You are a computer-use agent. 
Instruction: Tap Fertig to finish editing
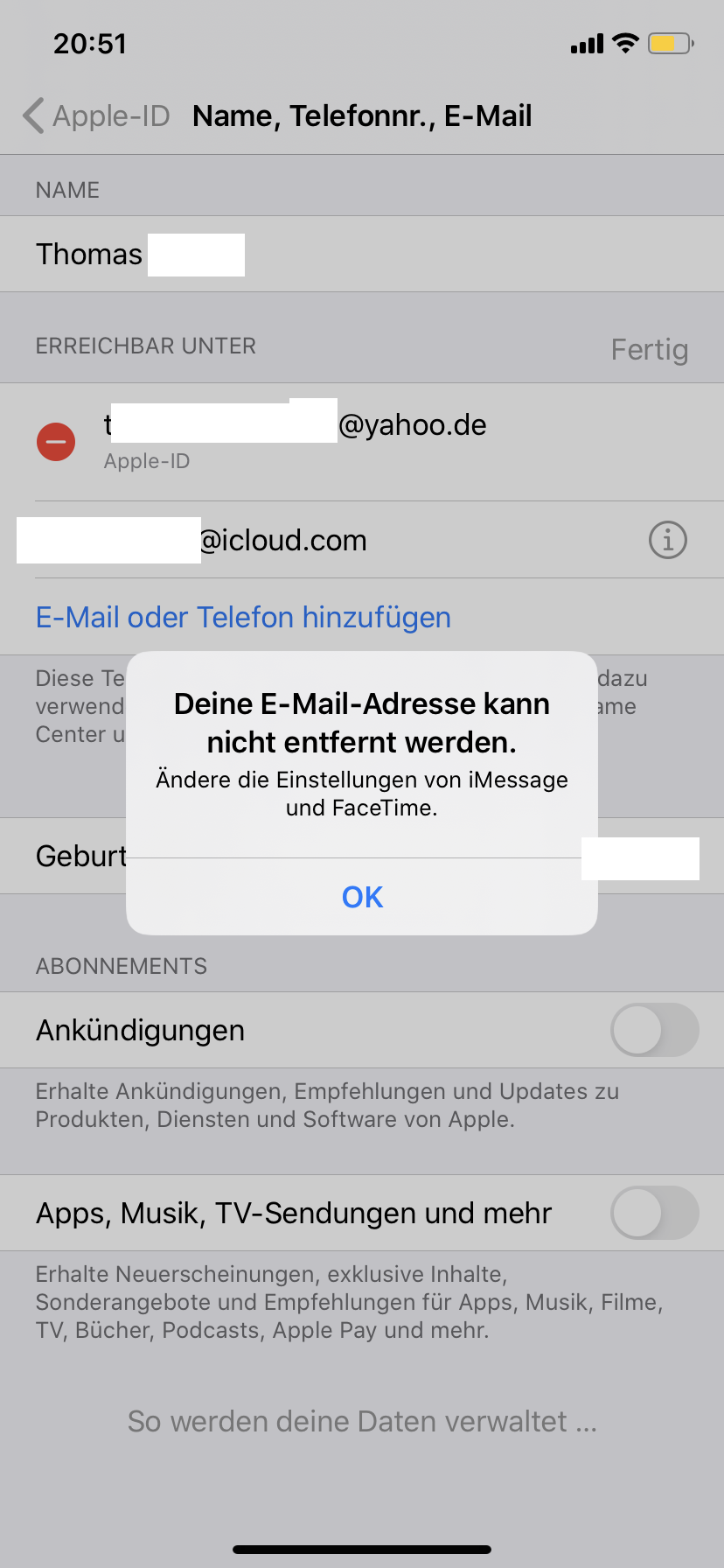coord(649,350)
